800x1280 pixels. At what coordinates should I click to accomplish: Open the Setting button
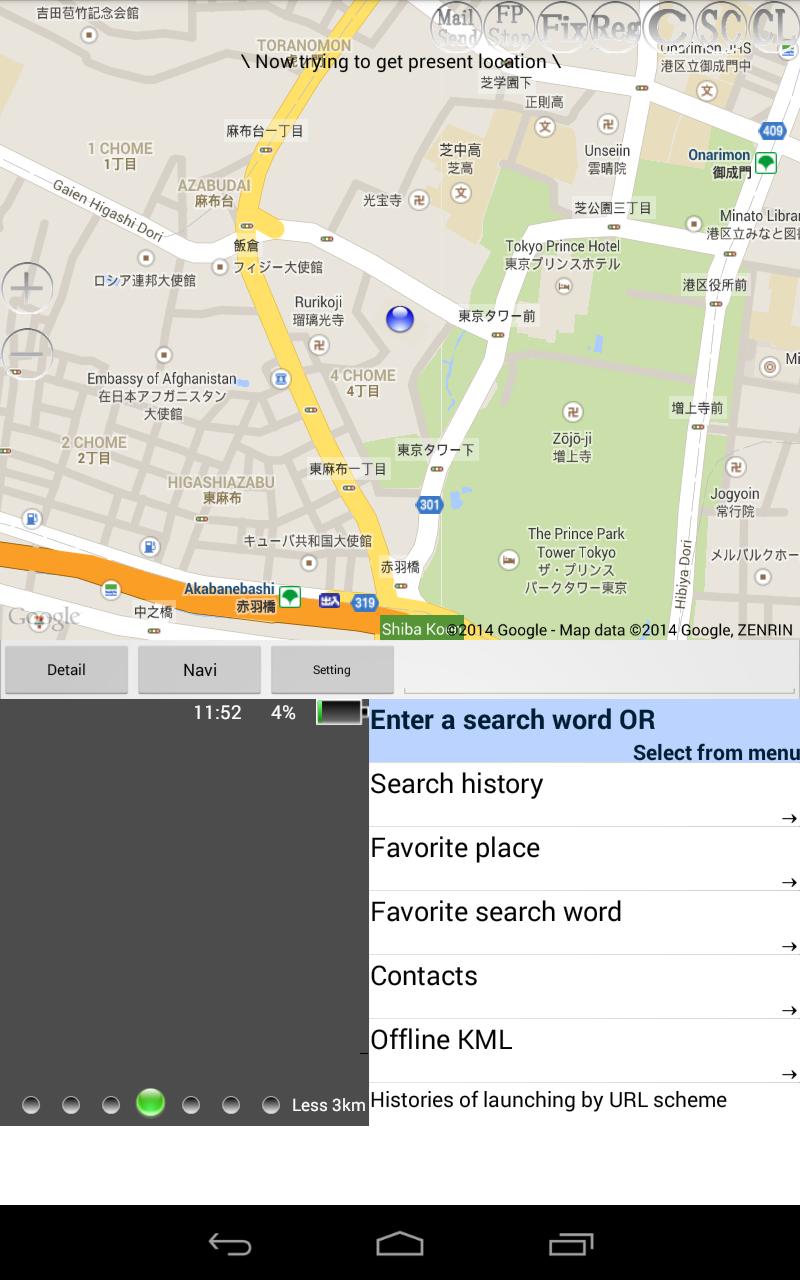[332, 670]
